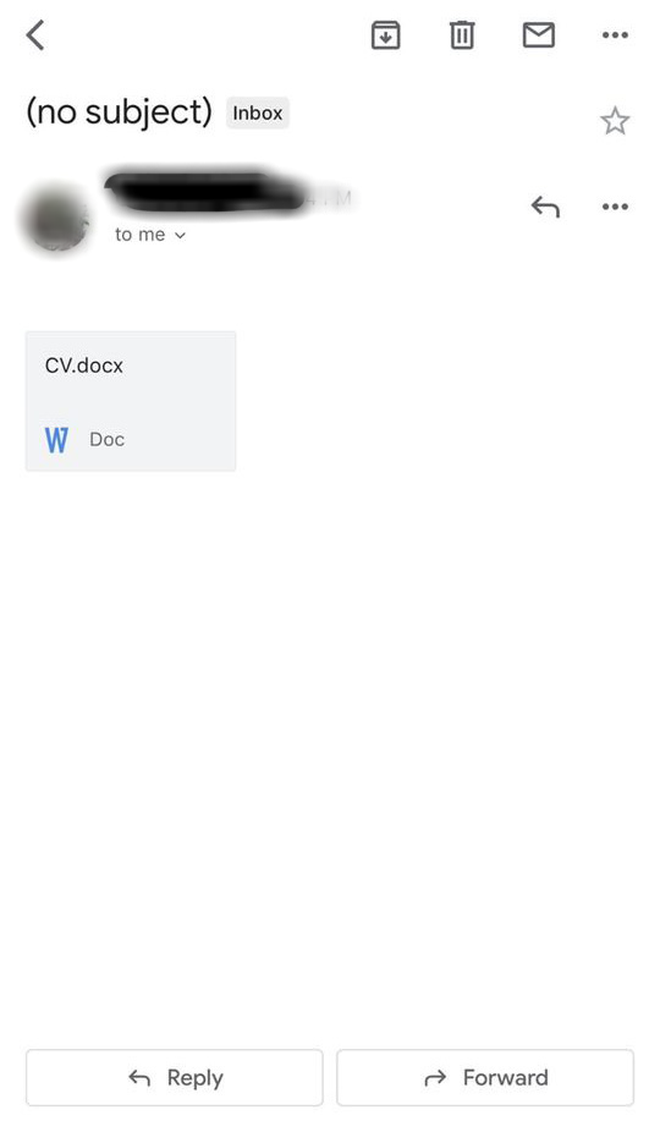The height and width of the screenshot is (1132, 660).
Task: Delete this email with the trash icon
Action: tap(461, 35)
